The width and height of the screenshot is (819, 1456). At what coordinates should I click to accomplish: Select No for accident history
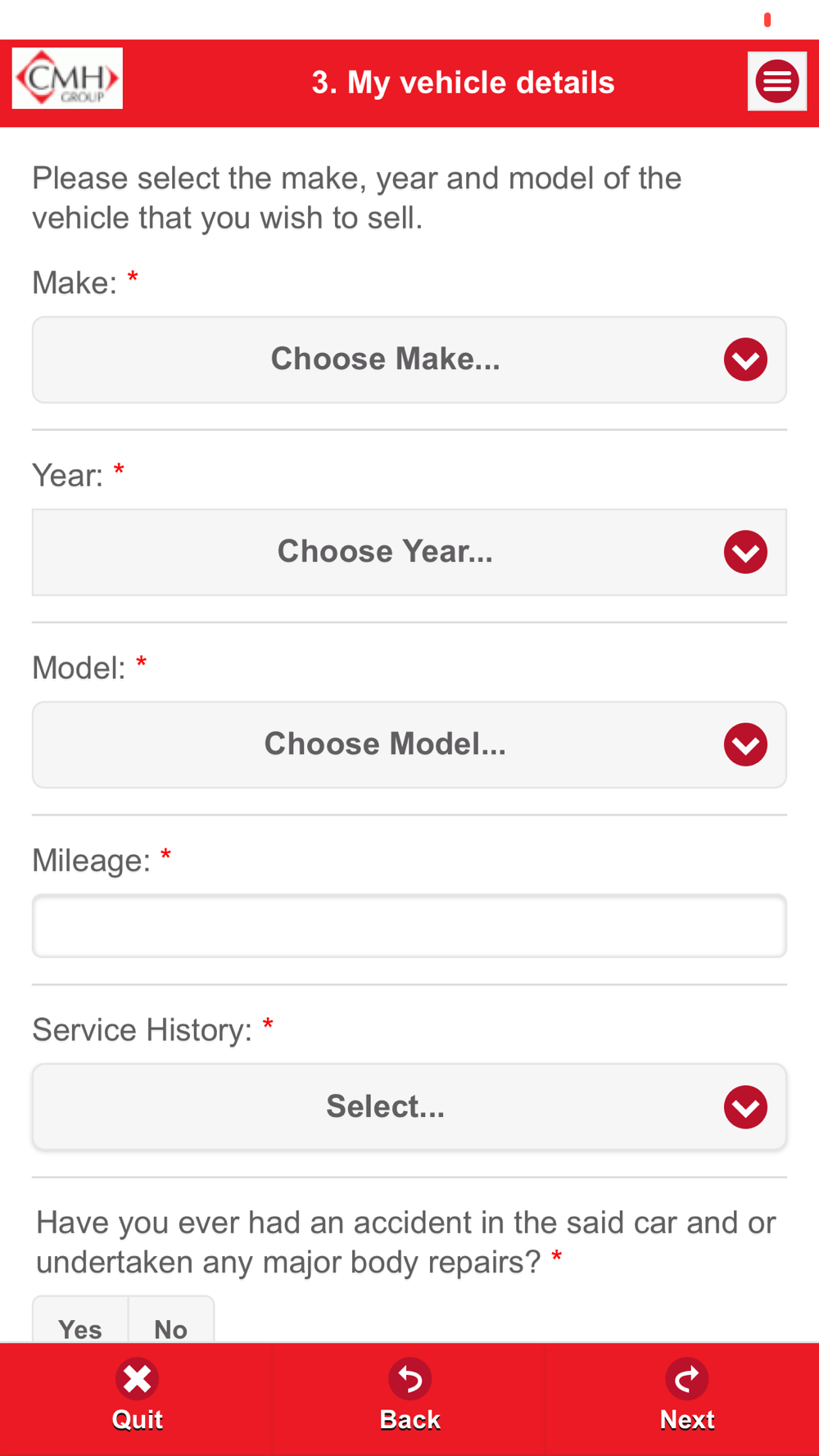[171, 1320]
